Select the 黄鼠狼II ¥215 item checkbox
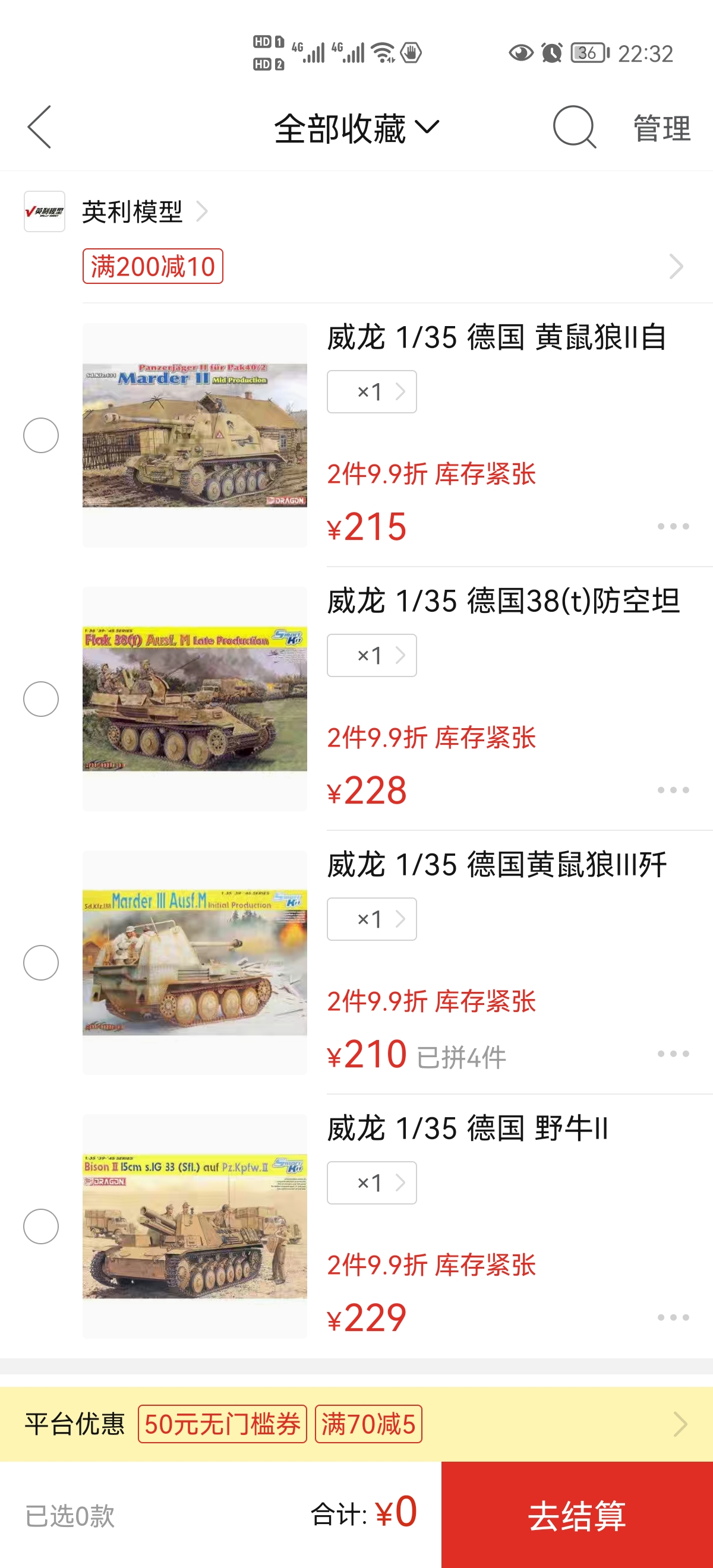Screen dimensions: 713x1568 point(41,436)
